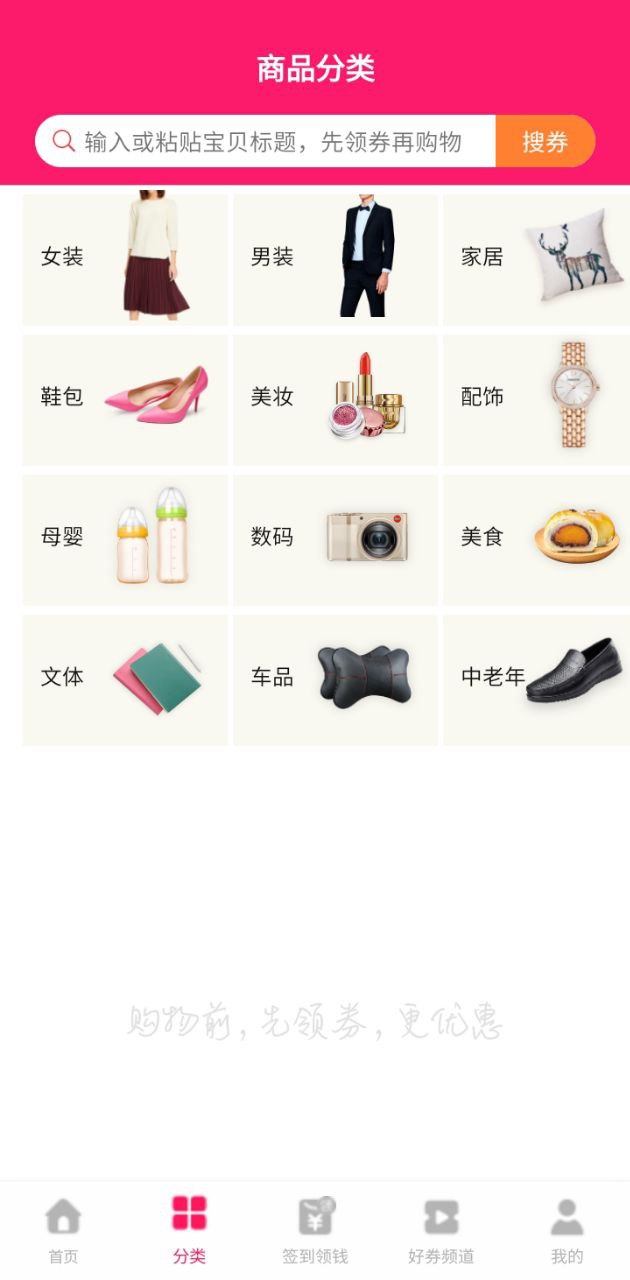
Task: Switch to the 首页 tab
Action: [63, 1230]
